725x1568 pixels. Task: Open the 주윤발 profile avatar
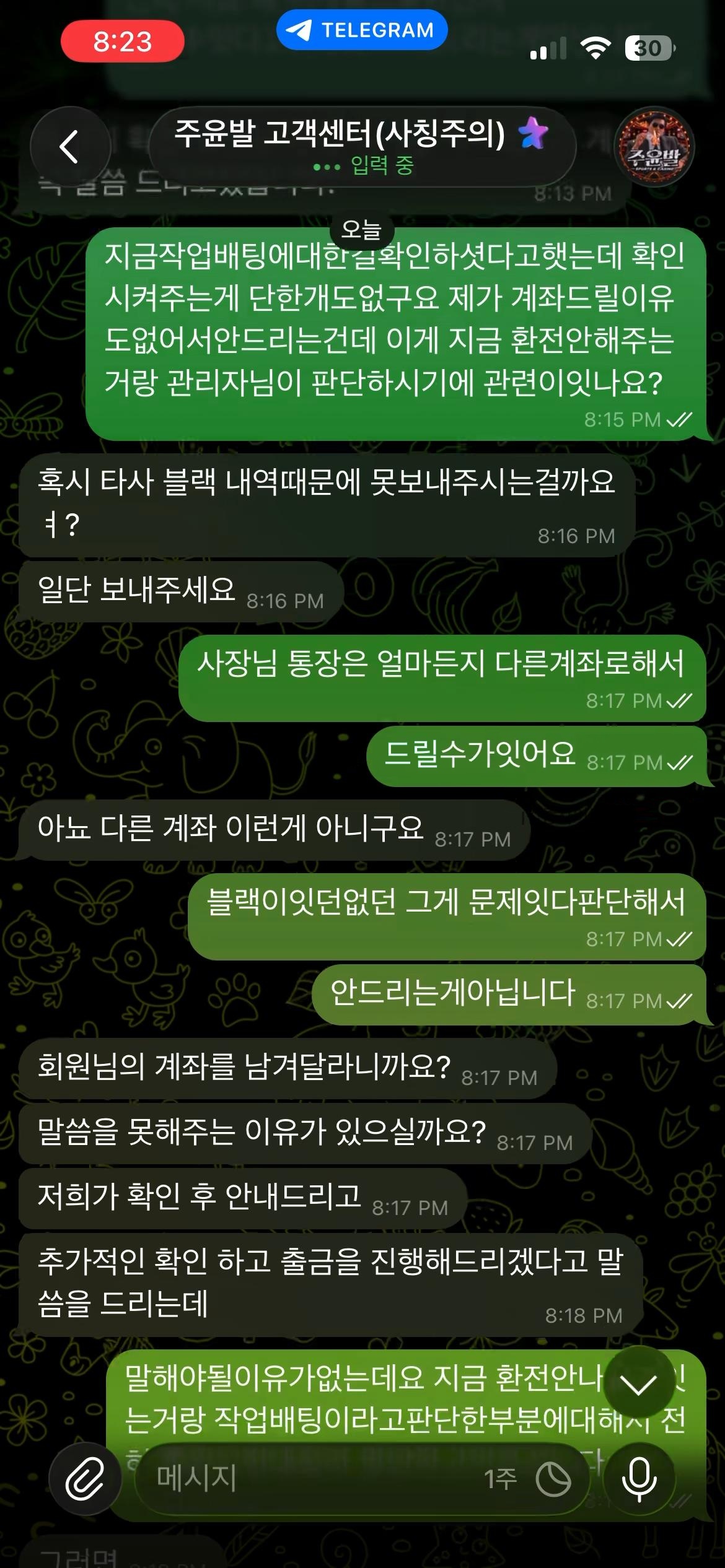[654, 147]
